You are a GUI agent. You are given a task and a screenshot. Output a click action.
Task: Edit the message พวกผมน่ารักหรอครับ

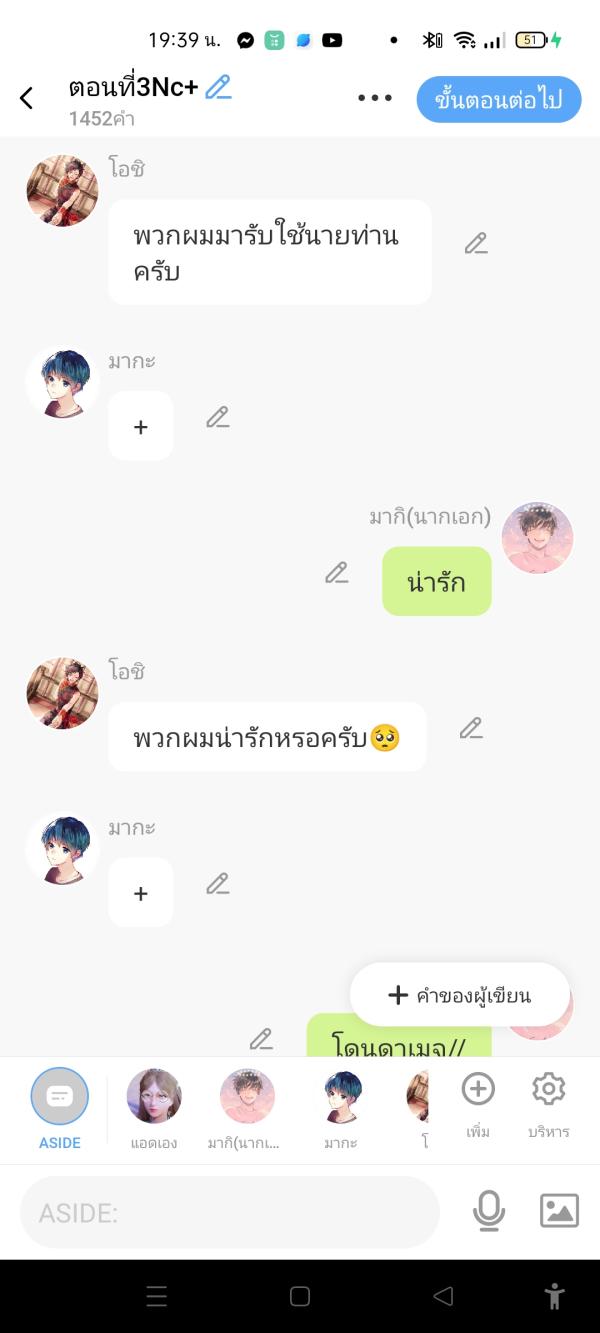471,728
